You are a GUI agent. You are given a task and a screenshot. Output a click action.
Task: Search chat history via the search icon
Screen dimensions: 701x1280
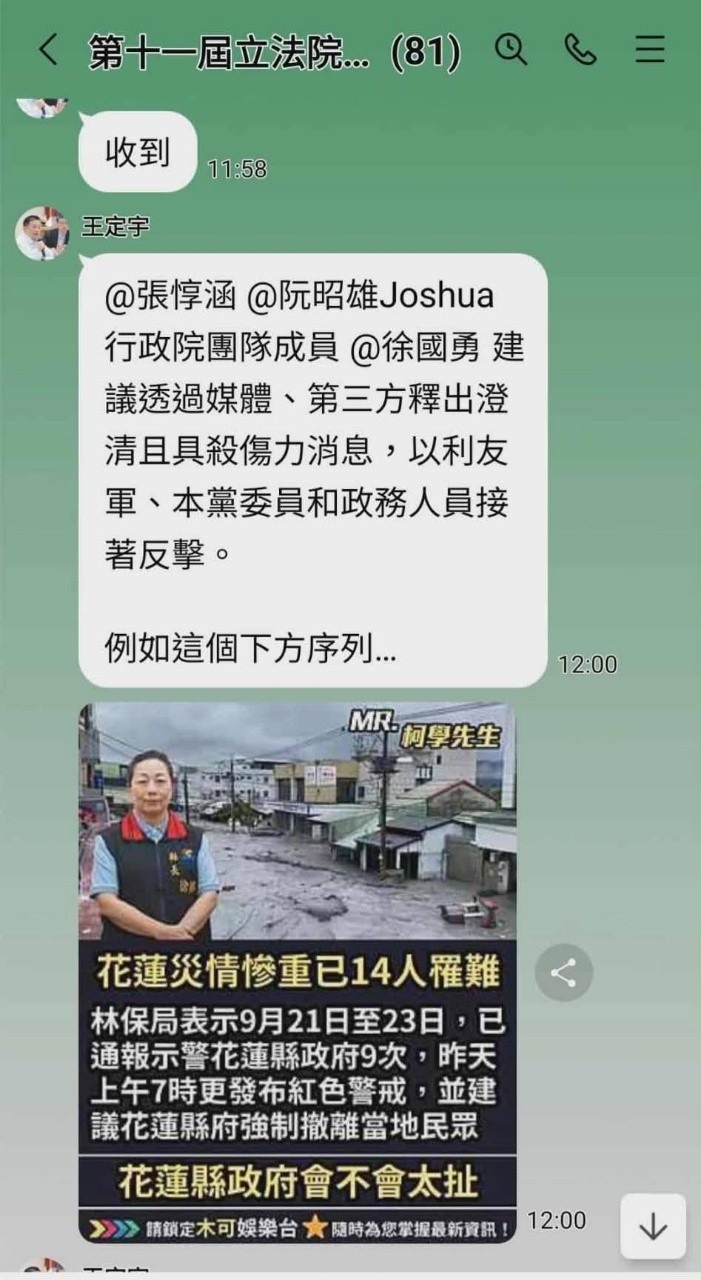pyautogui.click(x=511, y=49)
